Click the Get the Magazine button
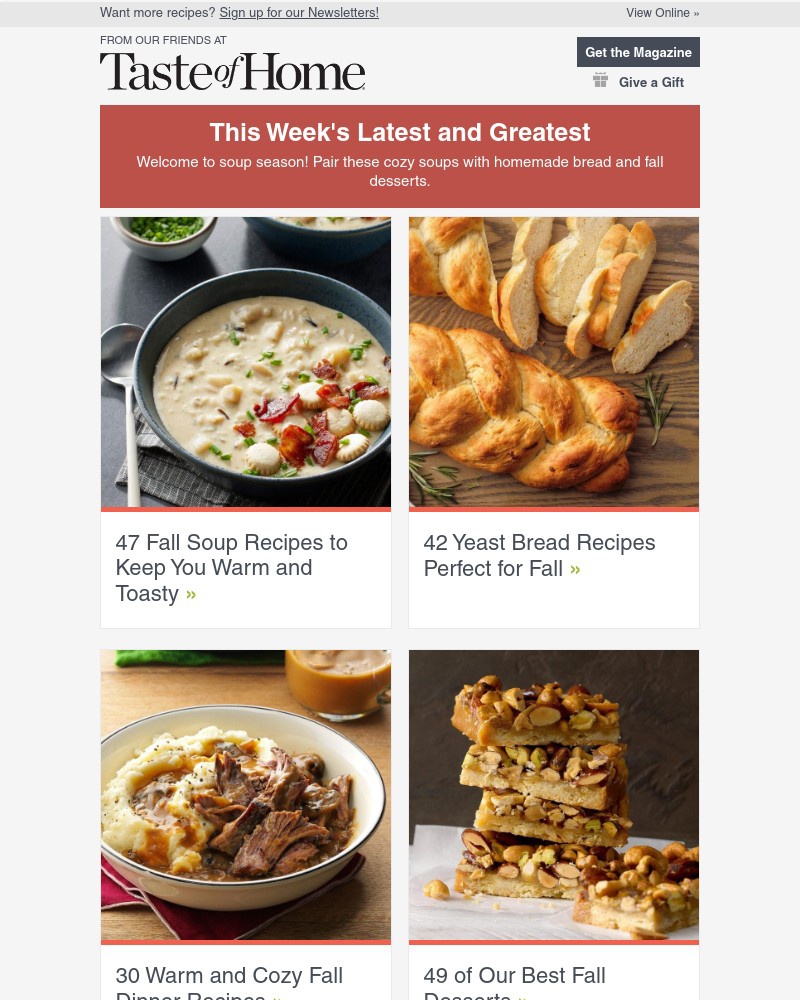The width and height of the screenshot is (800, 1000). [638, 52]
